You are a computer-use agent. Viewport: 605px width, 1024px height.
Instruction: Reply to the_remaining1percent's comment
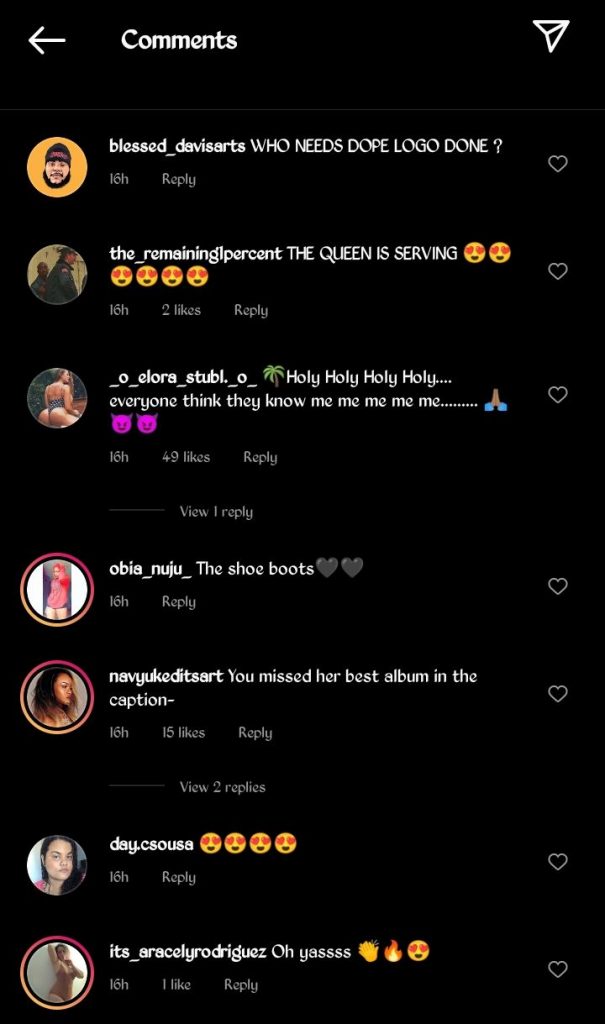tap(250, 310)
